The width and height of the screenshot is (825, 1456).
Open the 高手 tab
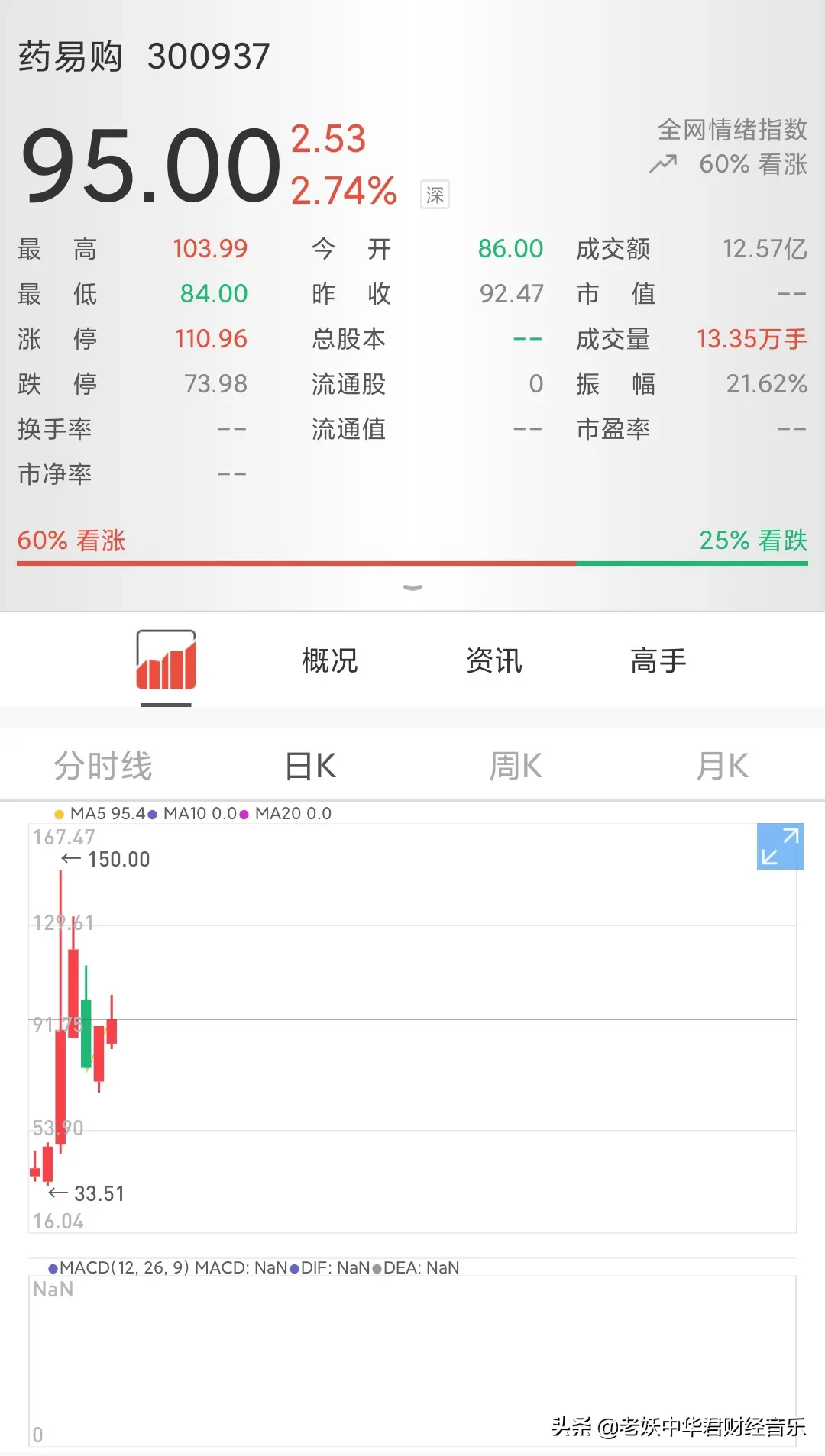[658, 661]
